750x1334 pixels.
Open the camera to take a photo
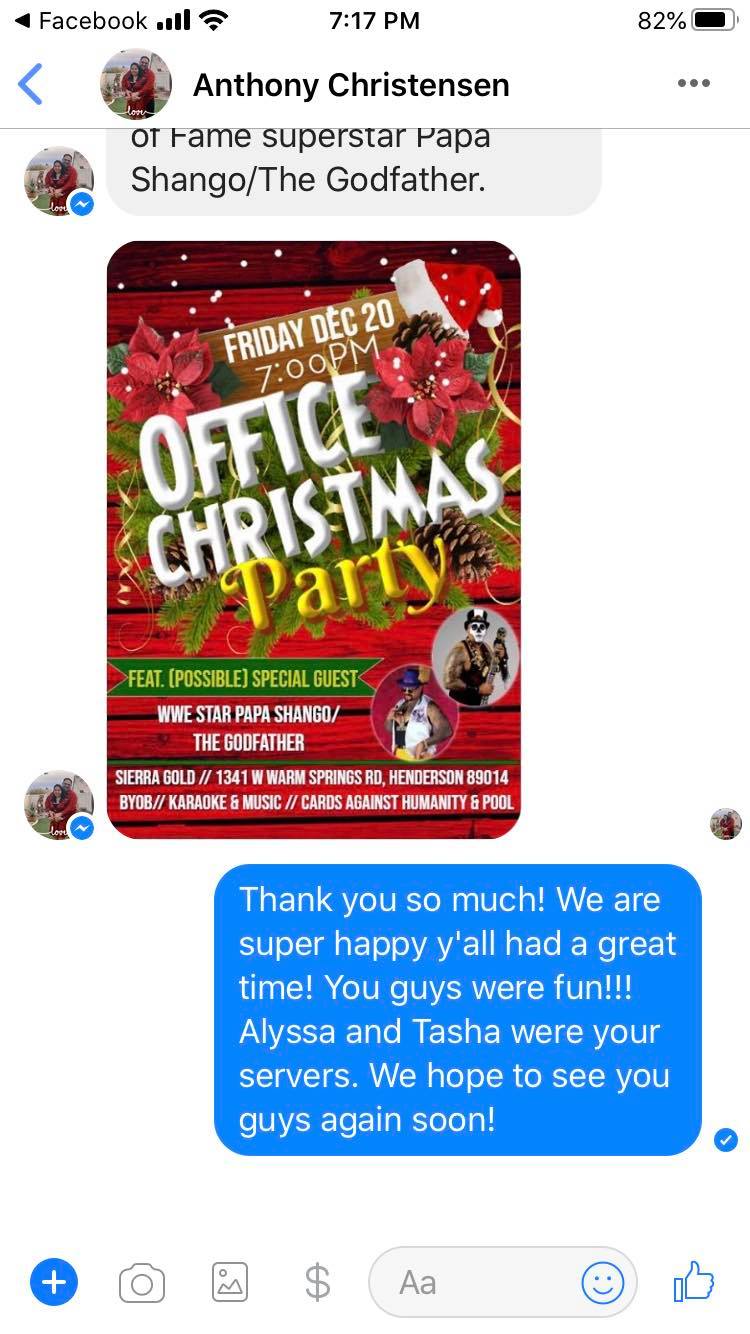(x=141, y=1282)
